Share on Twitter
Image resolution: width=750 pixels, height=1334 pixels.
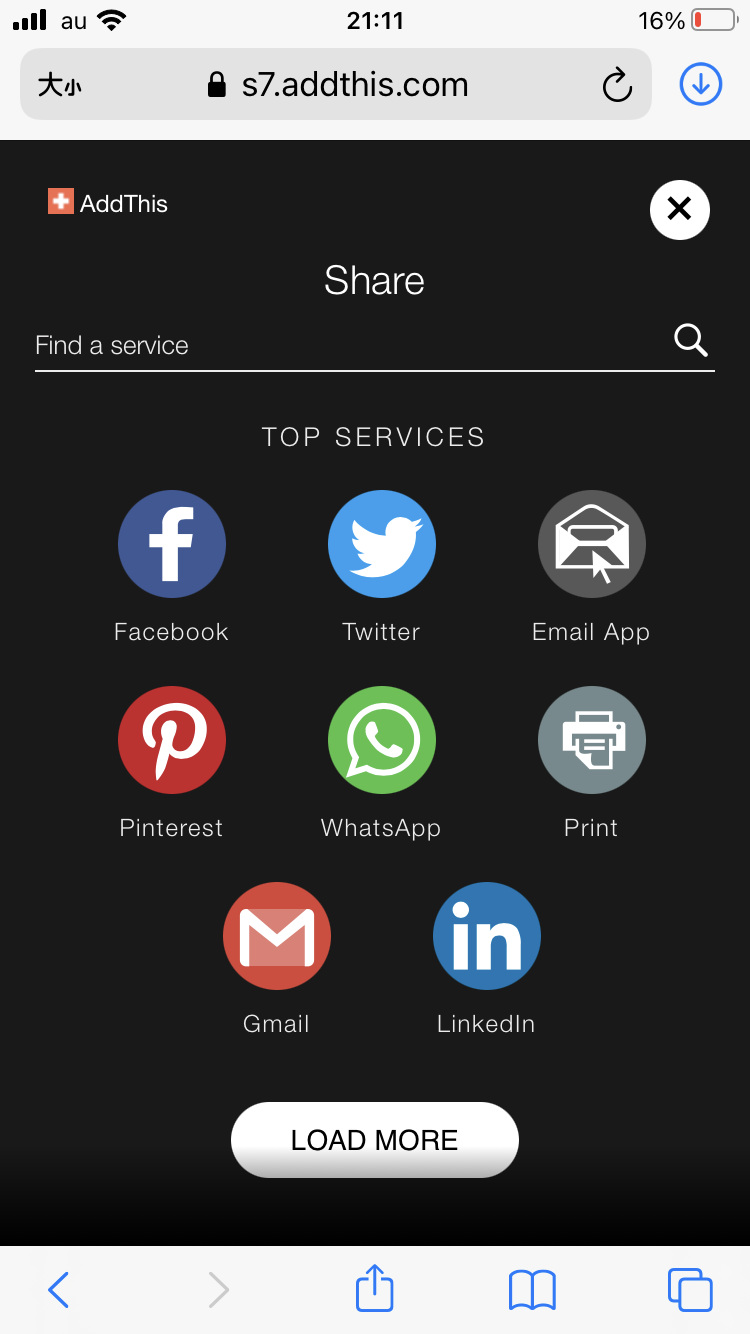[x=381, y=545]
